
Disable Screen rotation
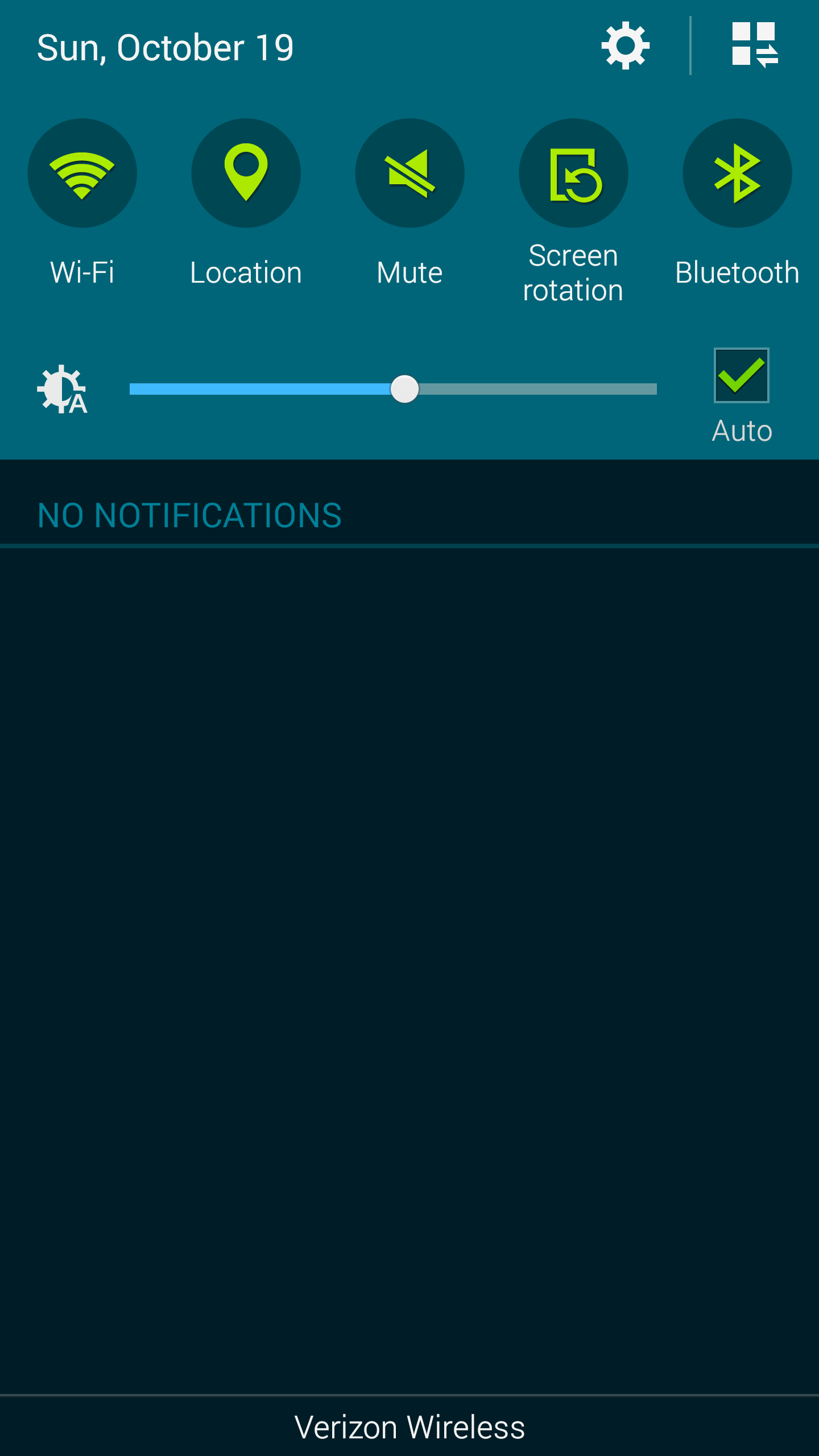573,173
